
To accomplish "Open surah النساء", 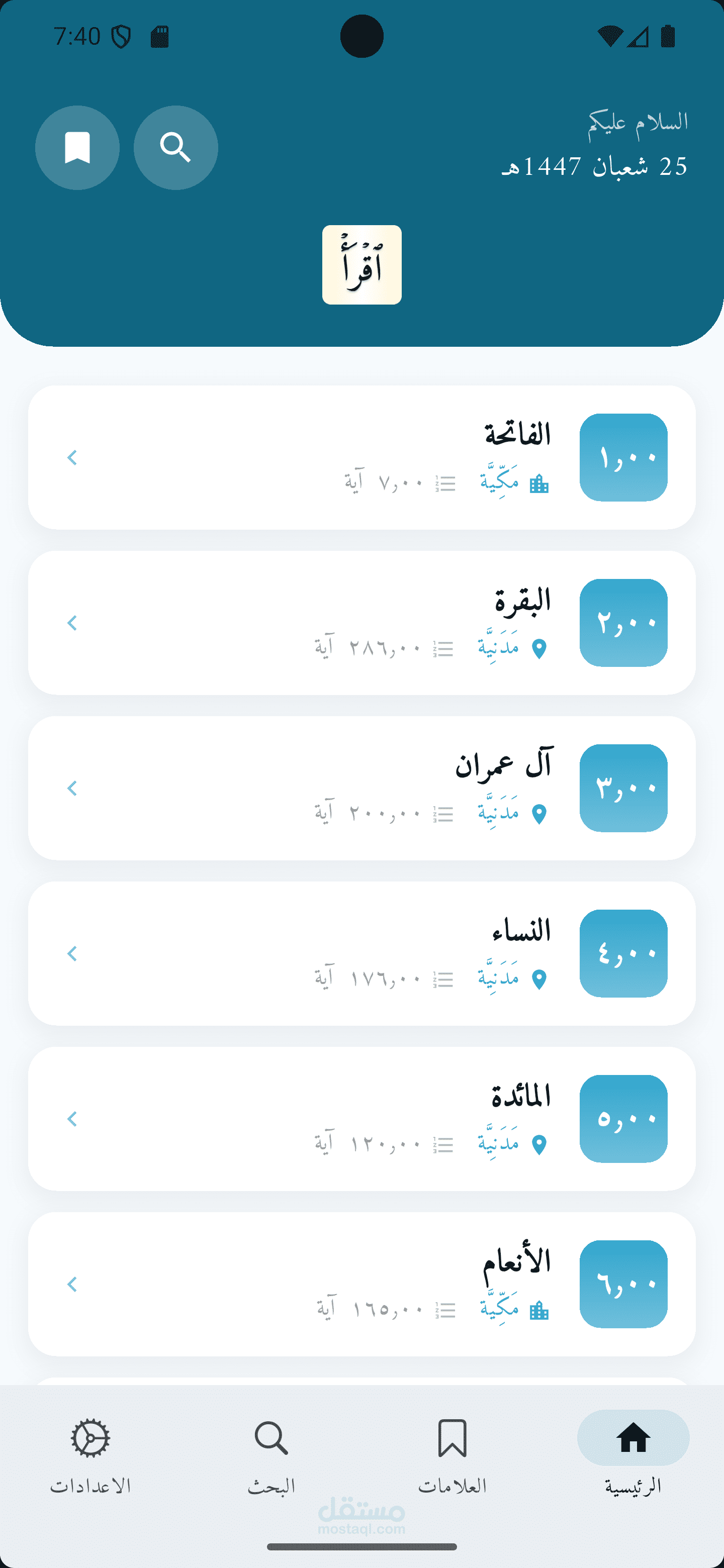I will pos(361,953).
